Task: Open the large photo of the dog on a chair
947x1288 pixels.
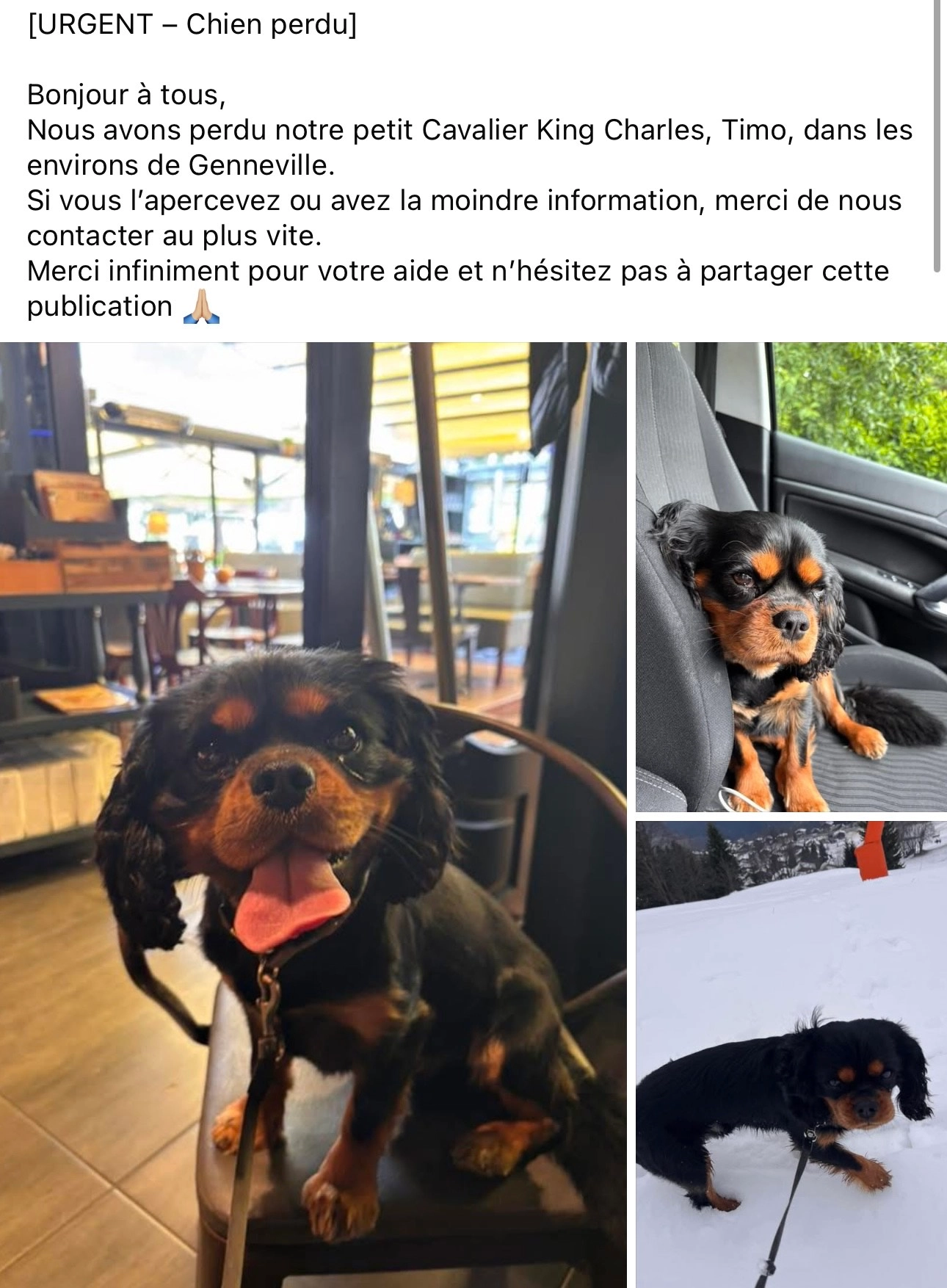Action: click(x=313, y=814)
